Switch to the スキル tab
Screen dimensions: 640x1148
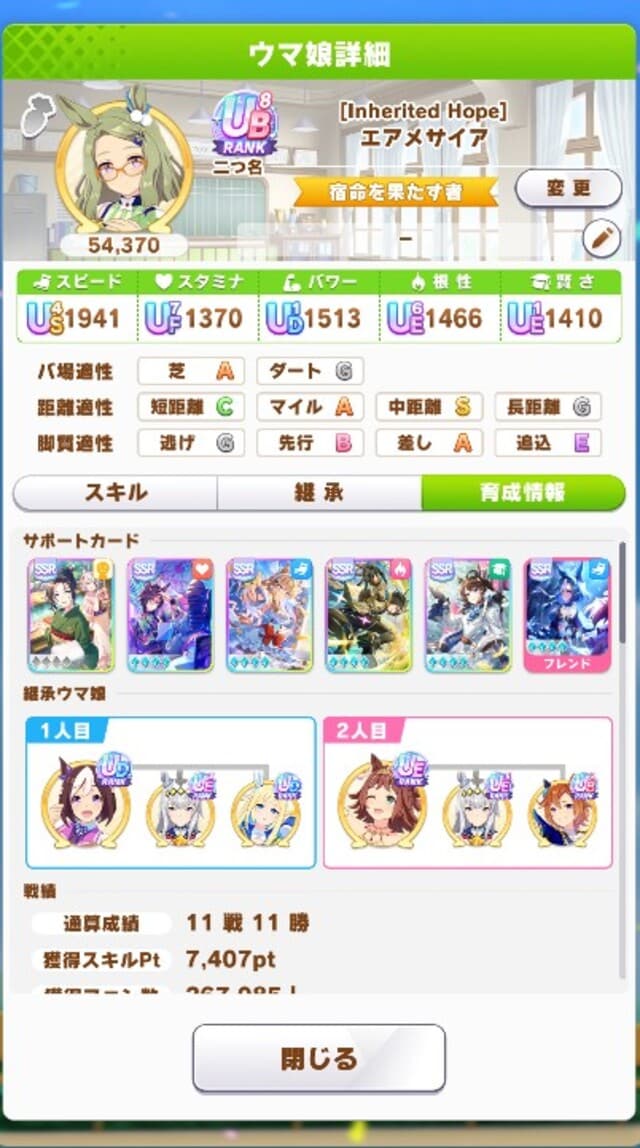coord(115,493)
